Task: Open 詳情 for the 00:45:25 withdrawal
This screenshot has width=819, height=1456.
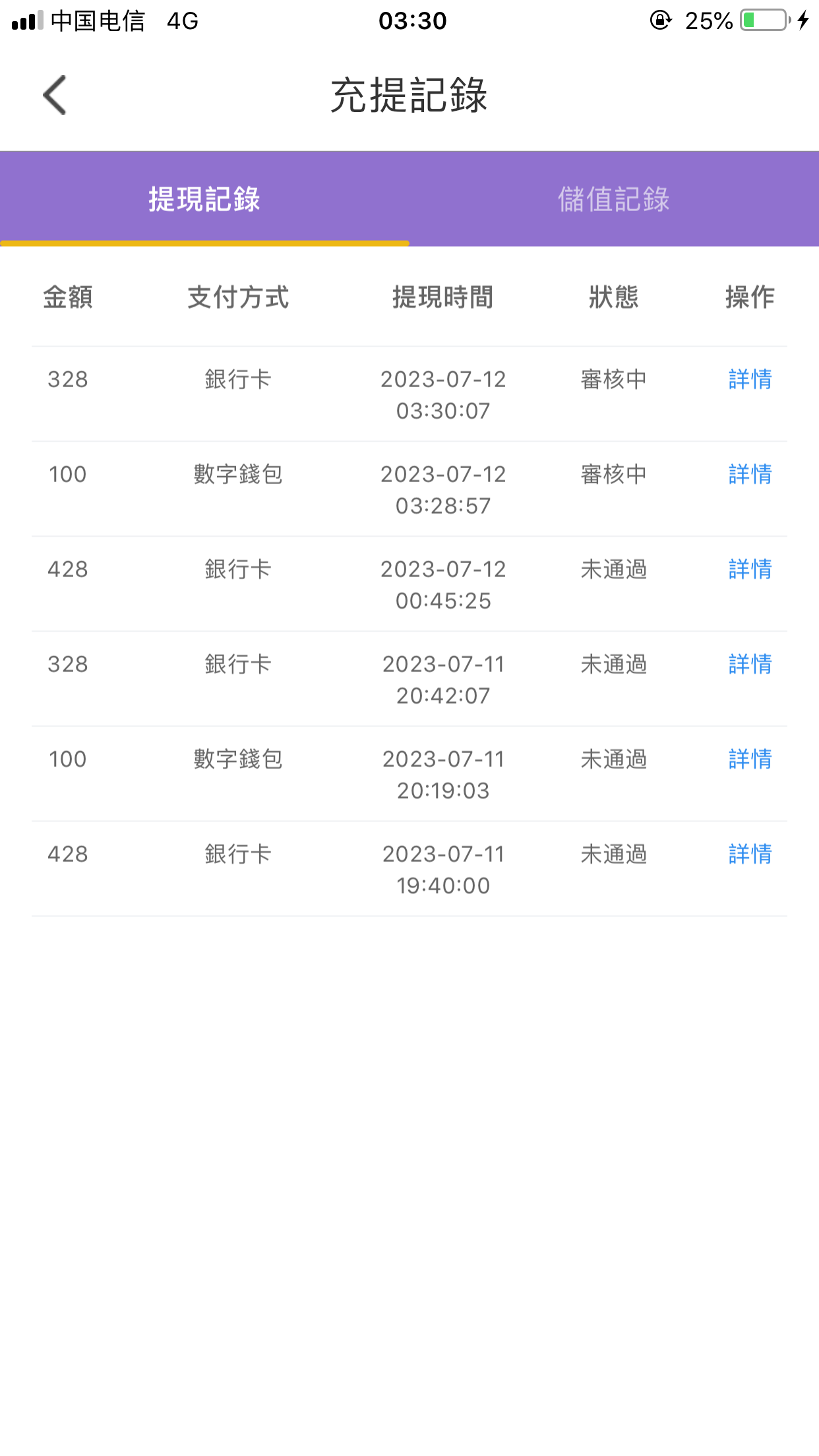Action: (750, 569)
